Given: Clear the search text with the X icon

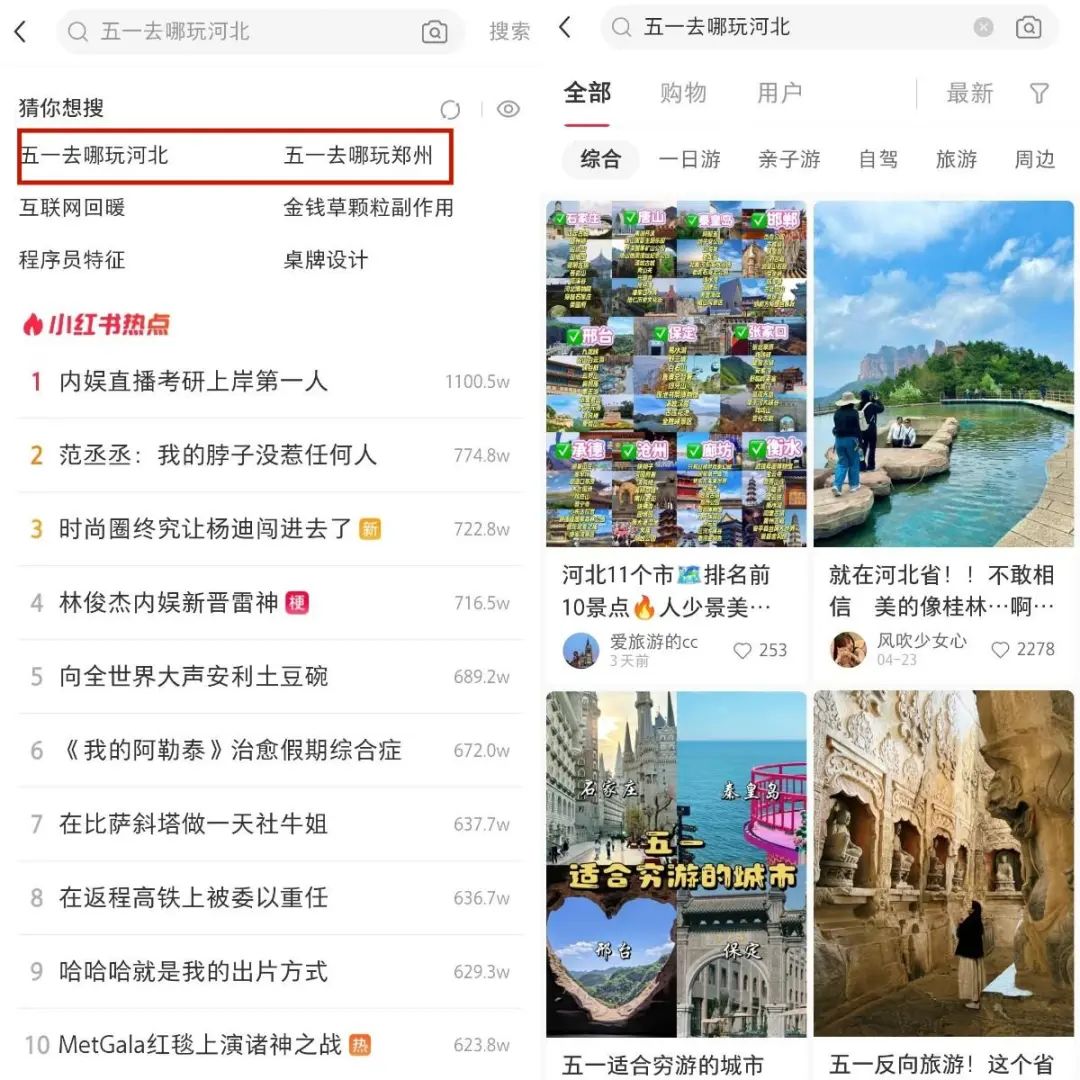Looking at the screenshot, I should coord(984,27).
